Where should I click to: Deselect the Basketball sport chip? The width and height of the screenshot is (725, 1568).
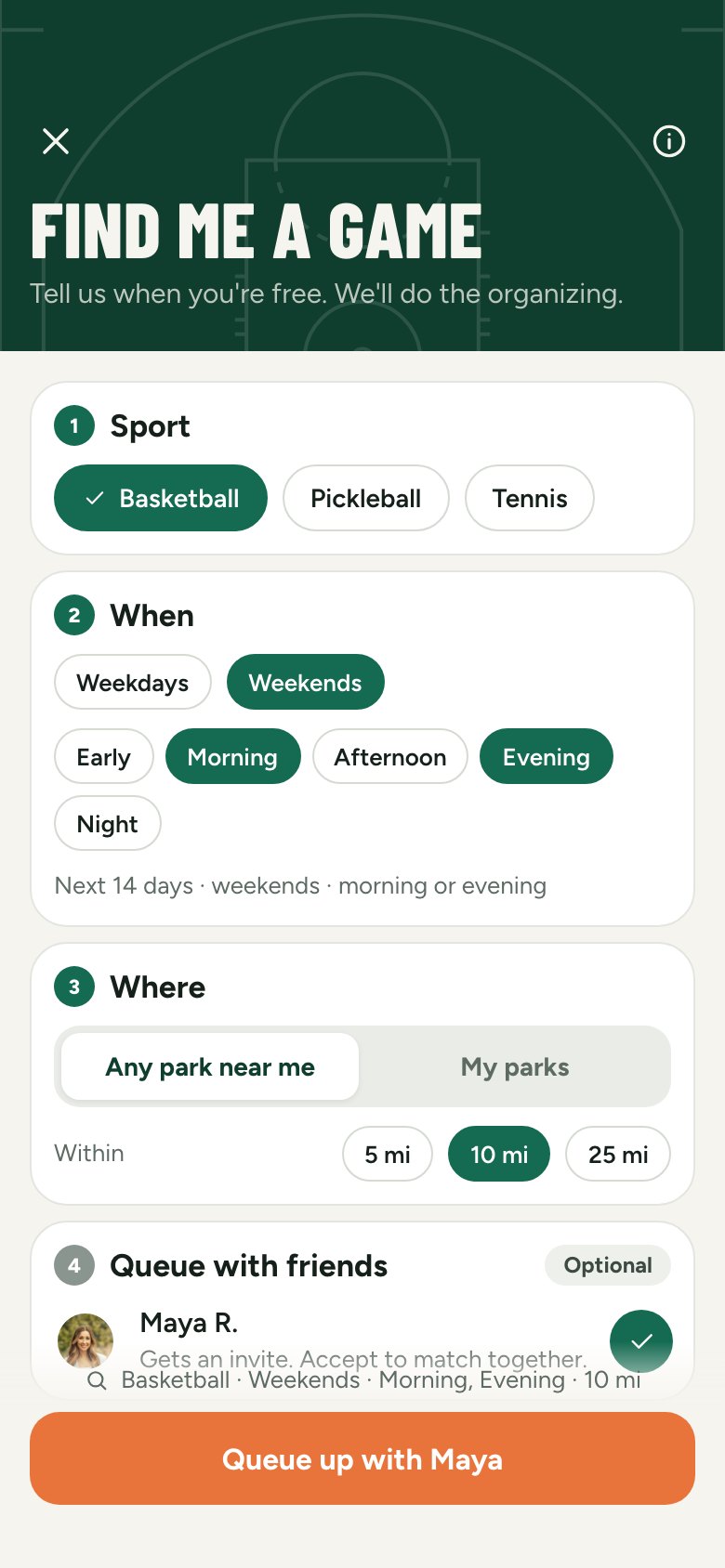tap(161, 498)
